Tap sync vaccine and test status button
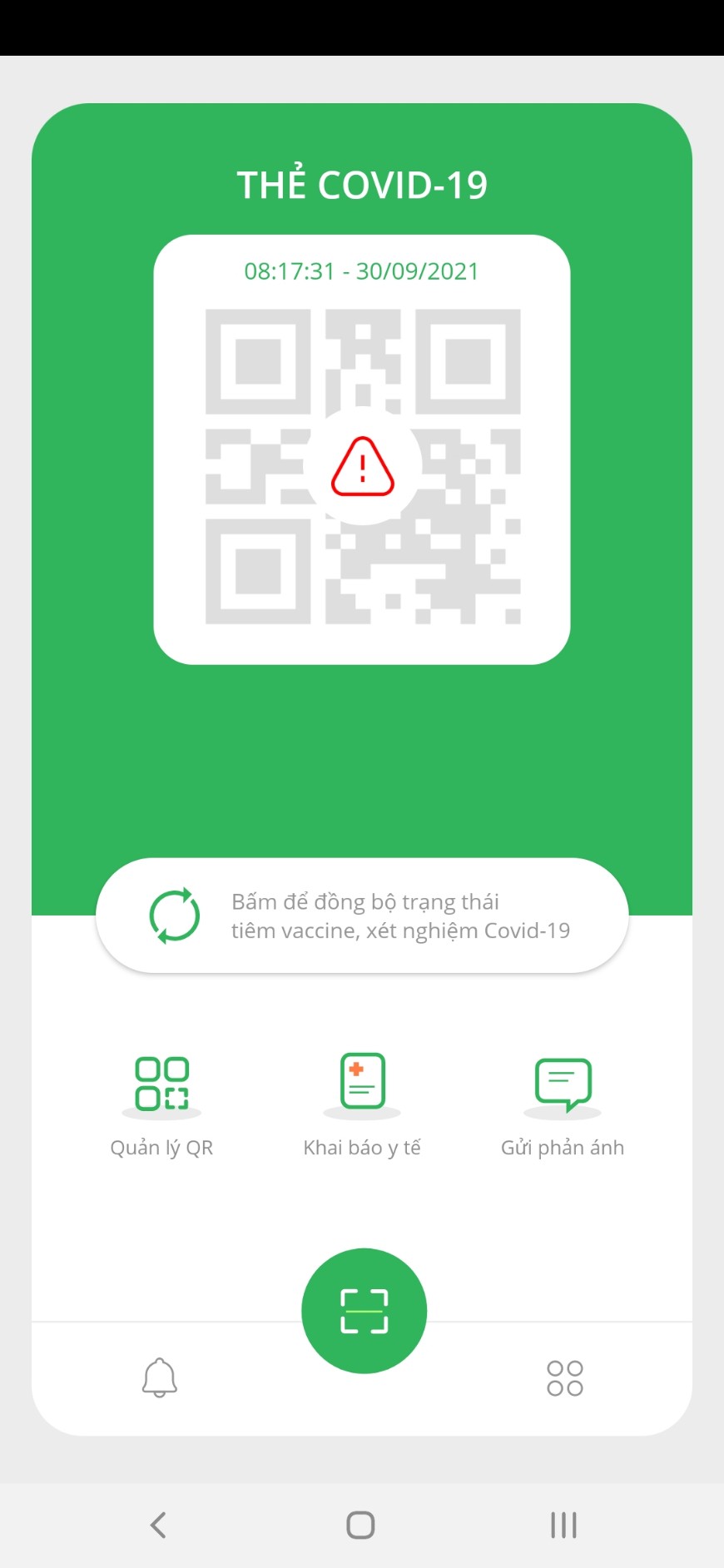 (361, 915)
